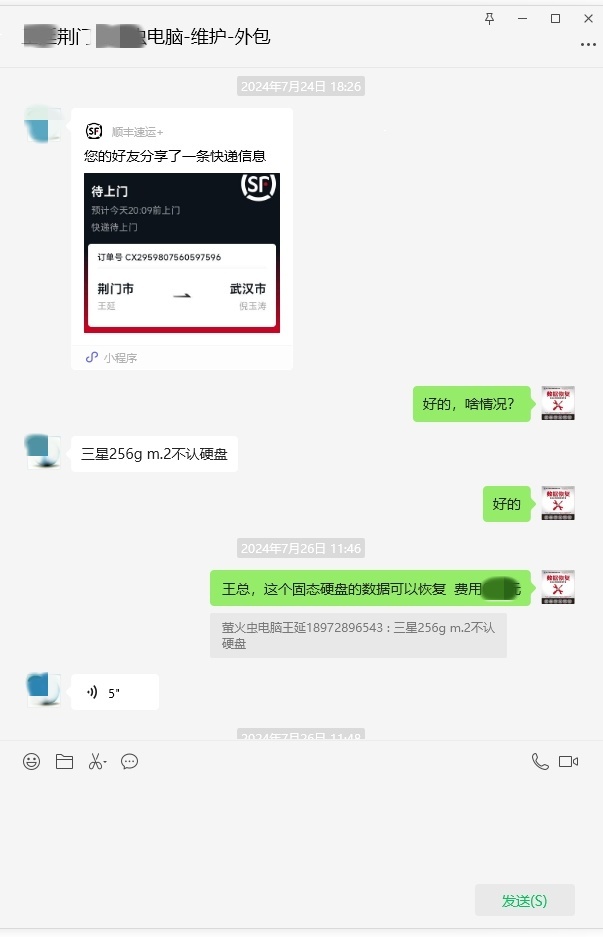Minimize the chat window
The image size is (603, 937).
523,19
